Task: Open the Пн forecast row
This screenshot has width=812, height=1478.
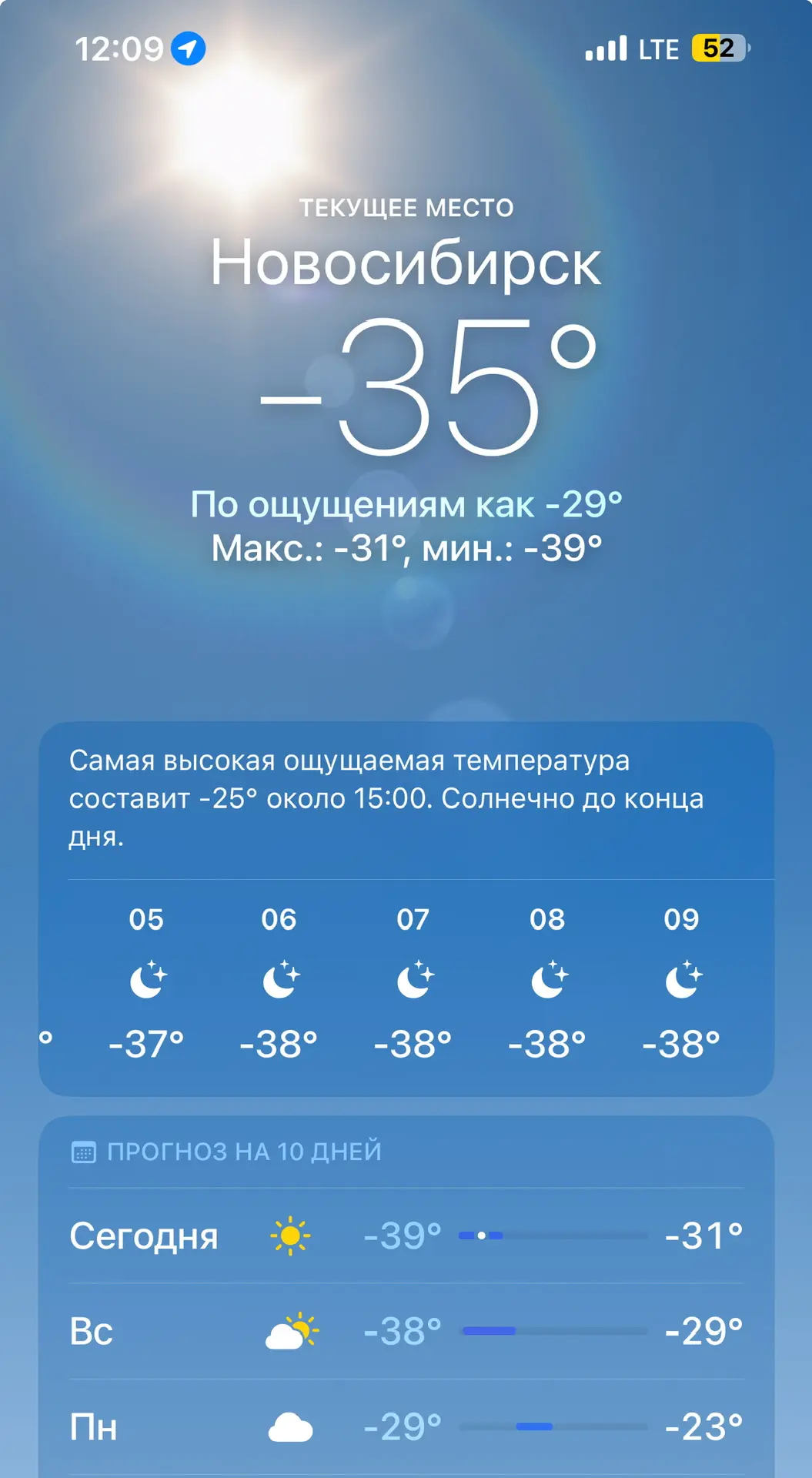Action: click(x=406, y=1426)
